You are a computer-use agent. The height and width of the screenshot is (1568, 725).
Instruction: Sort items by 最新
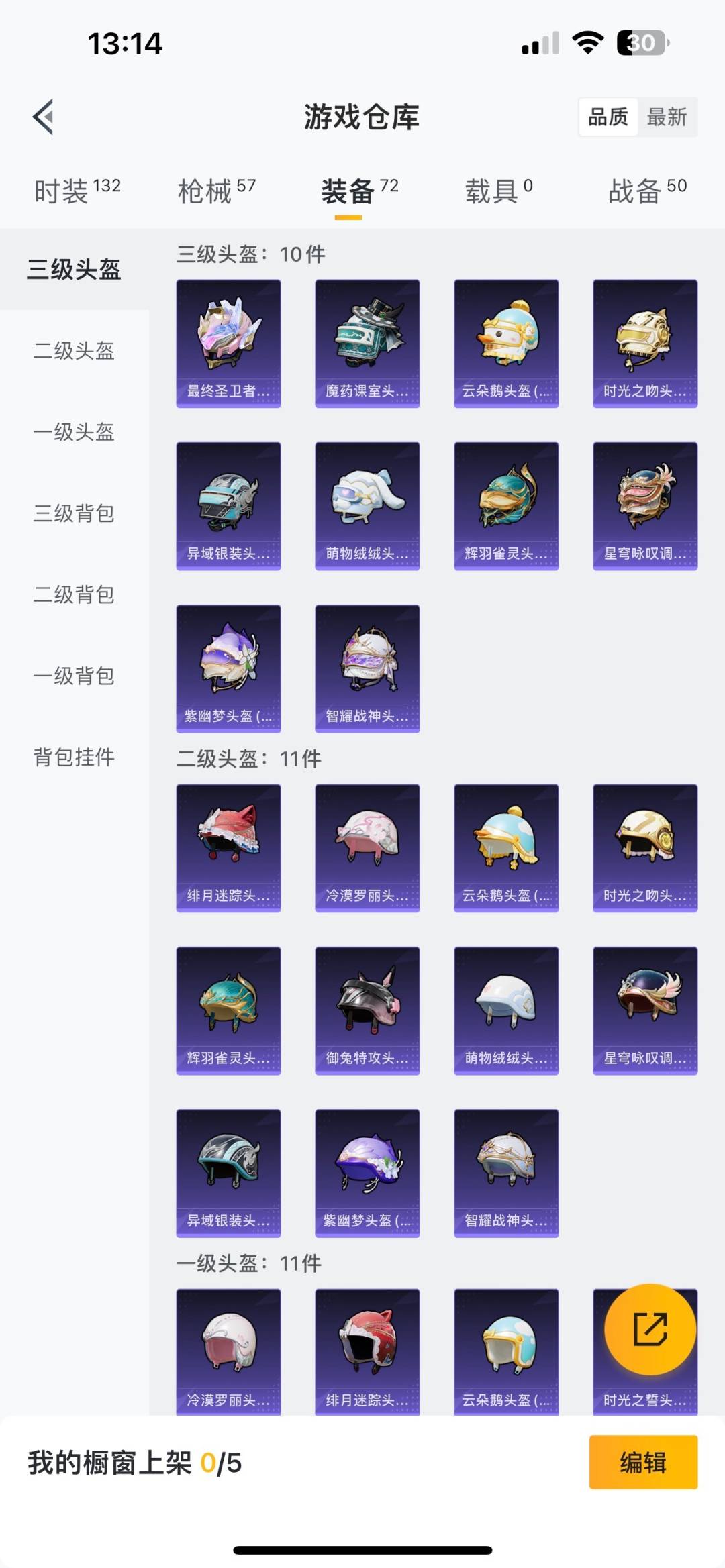click(667, 117)
